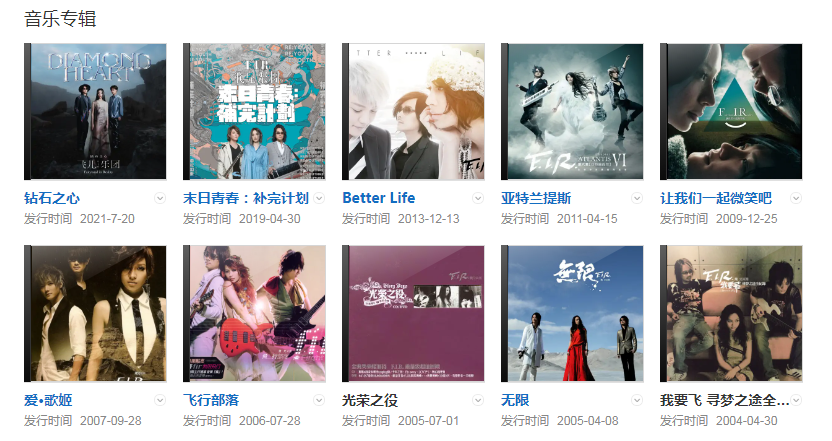The width and height of the screenshot is (832, 441).
Task: Expand the arrow beside 光荣之役
Action: (x=478, y=400)
